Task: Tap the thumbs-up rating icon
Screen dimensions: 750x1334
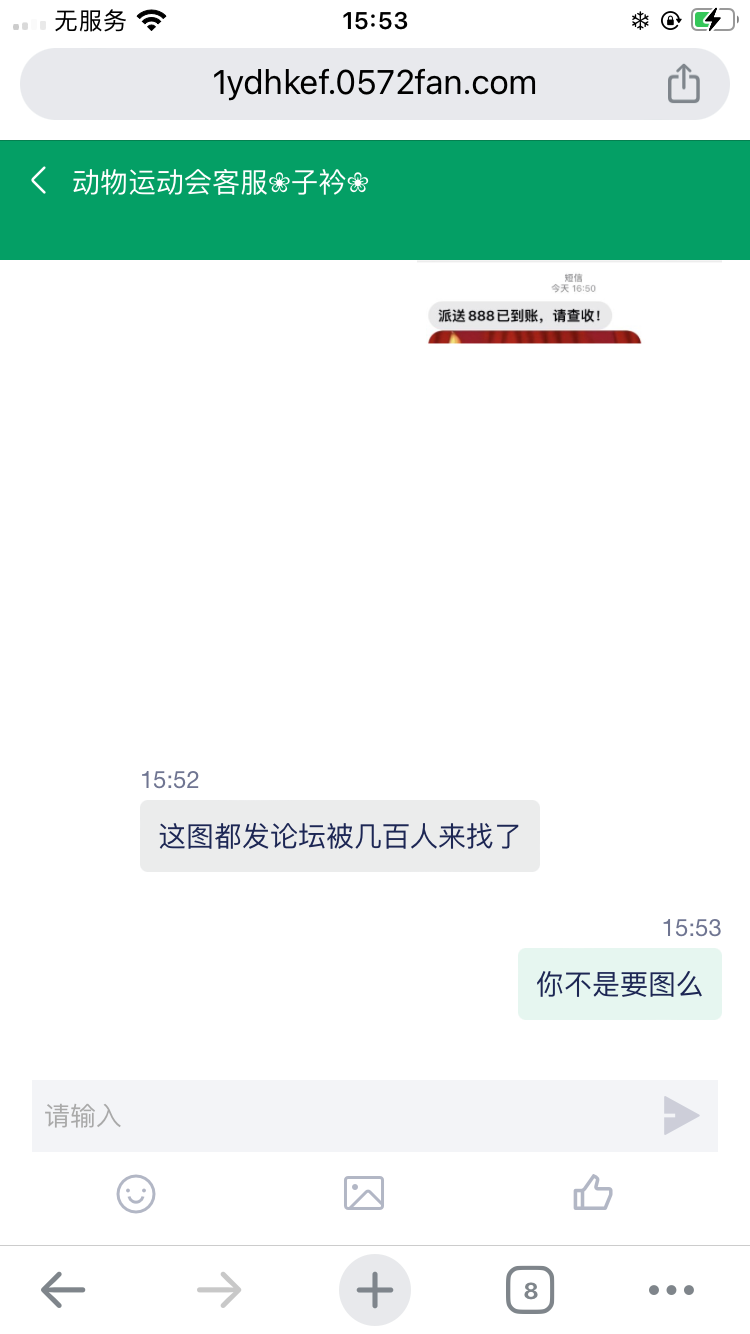Action: 592,1193
